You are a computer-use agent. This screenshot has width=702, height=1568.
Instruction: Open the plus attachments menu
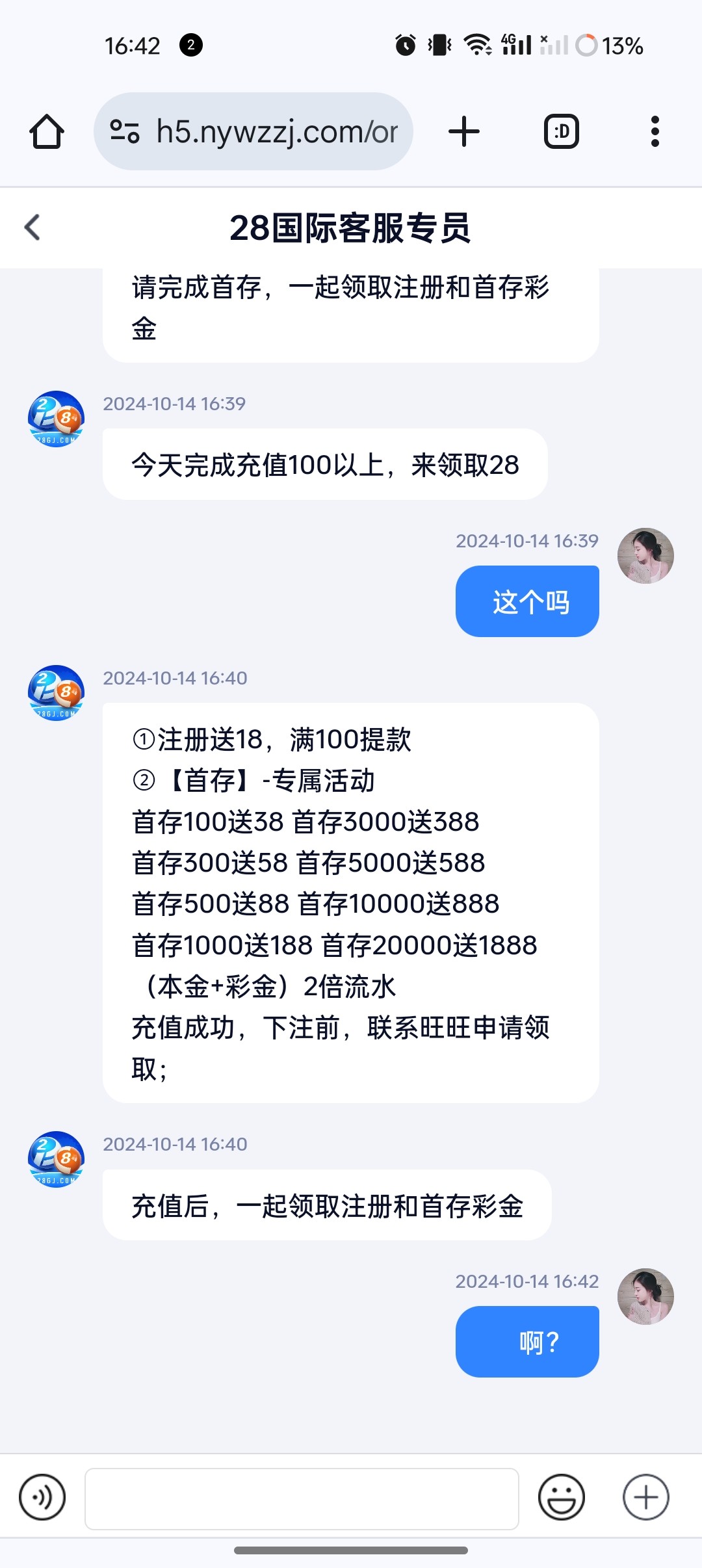(645, 1497)
